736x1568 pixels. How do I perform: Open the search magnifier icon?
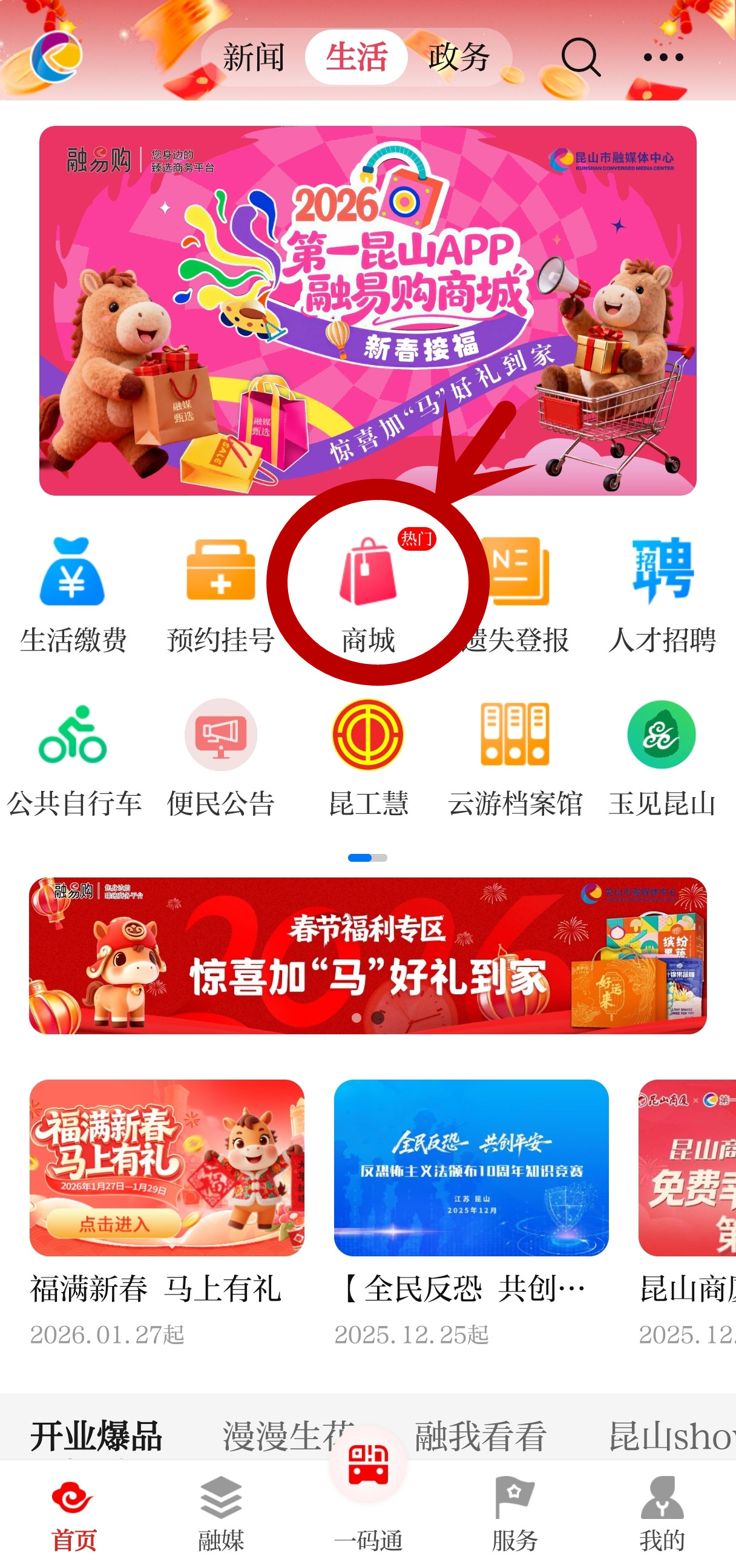click(x=580, y=58)
